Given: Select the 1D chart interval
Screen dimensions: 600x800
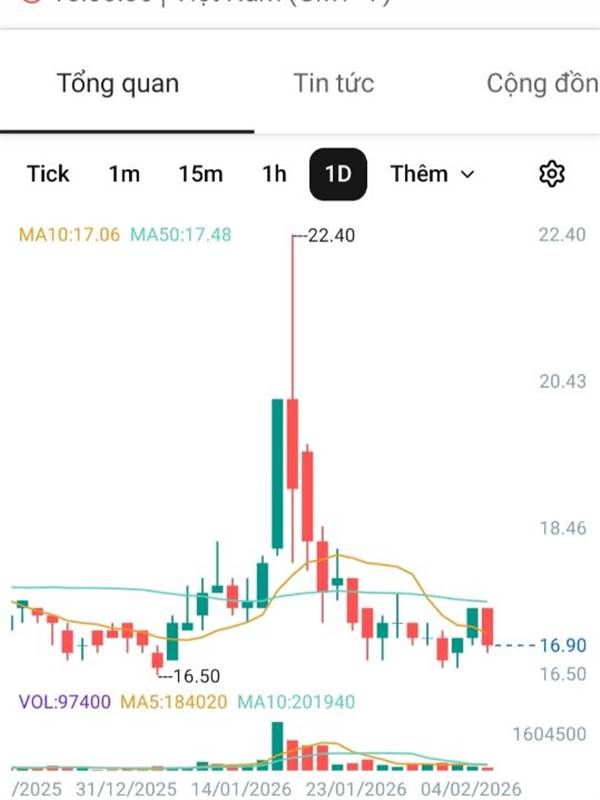Looking at the screenshot, I should pos(338,174).
